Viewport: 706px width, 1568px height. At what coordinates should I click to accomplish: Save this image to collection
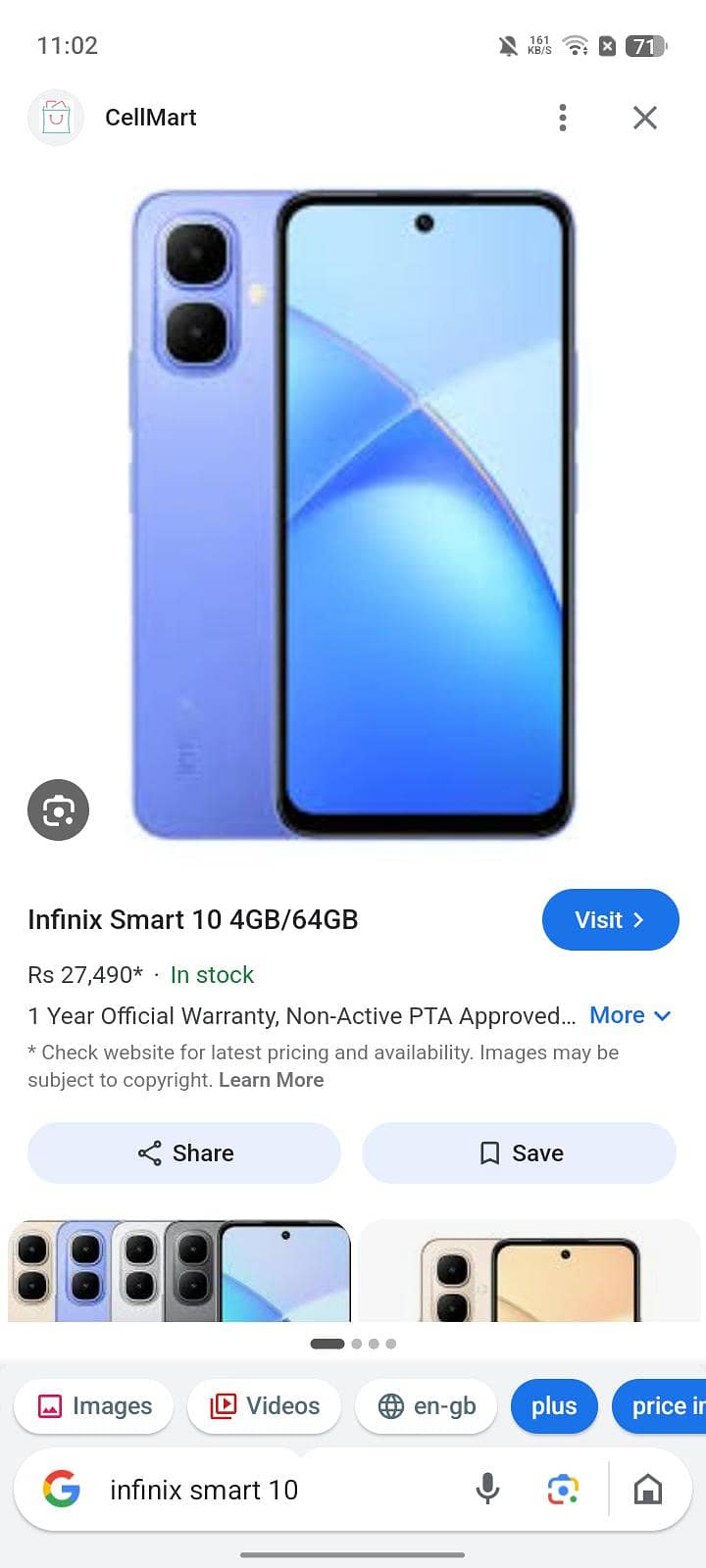(519, 1152)
